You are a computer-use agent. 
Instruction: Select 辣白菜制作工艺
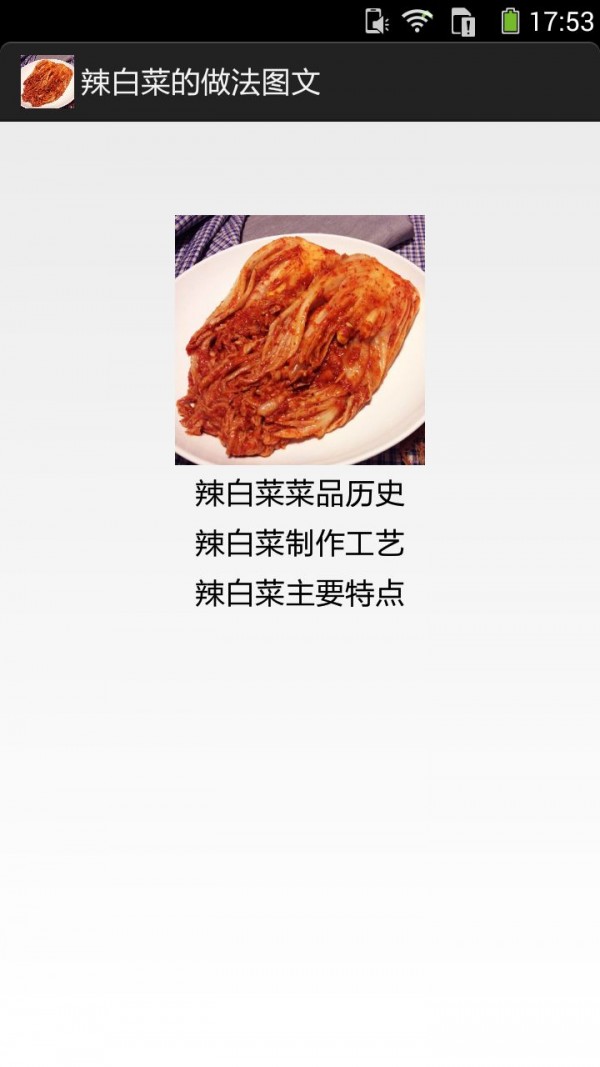tap(299, 544)
